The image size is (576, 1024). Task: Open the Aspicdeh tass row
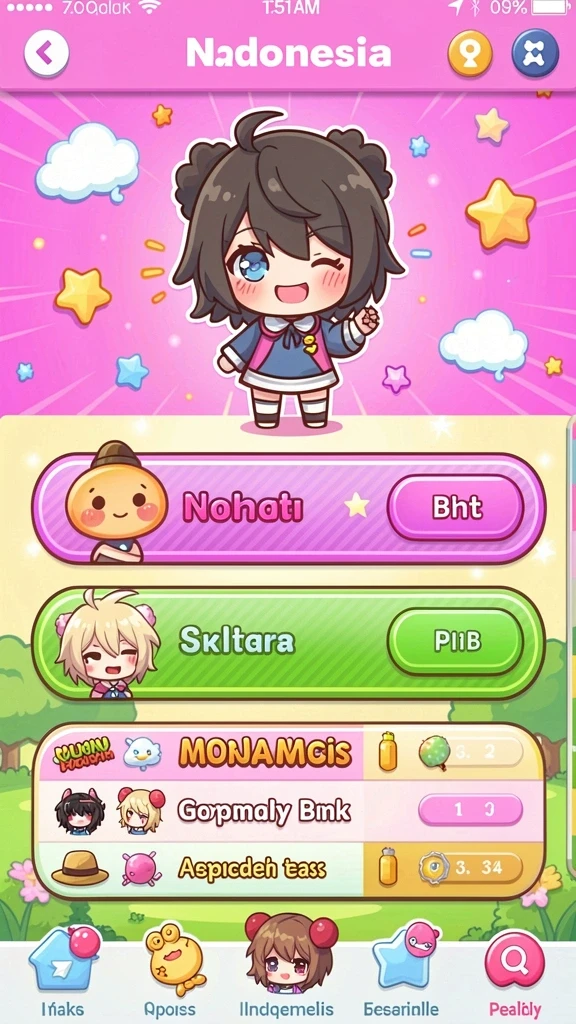[288, 869]
